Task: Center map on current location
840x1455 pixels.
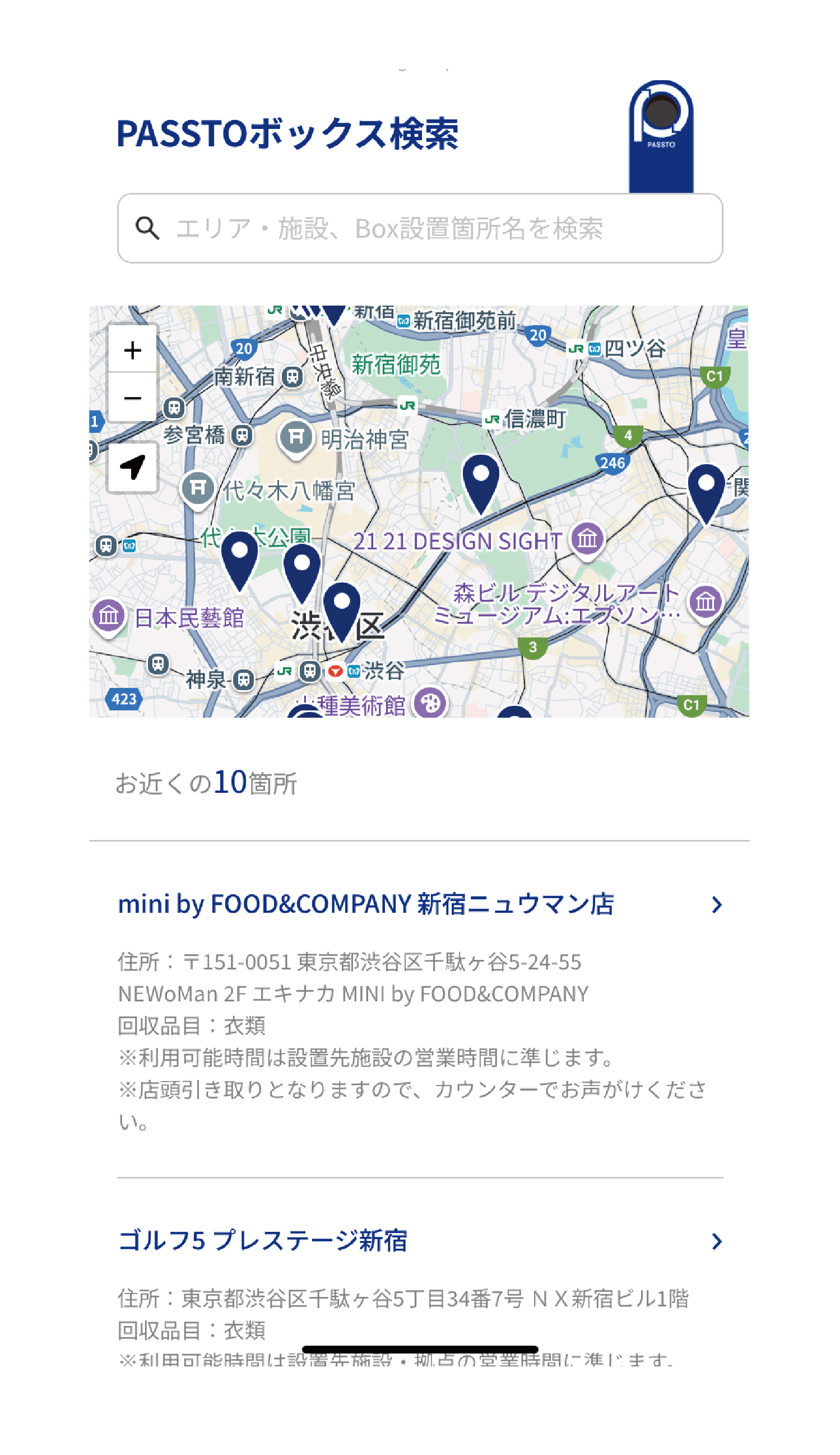Action: point(132,467)
